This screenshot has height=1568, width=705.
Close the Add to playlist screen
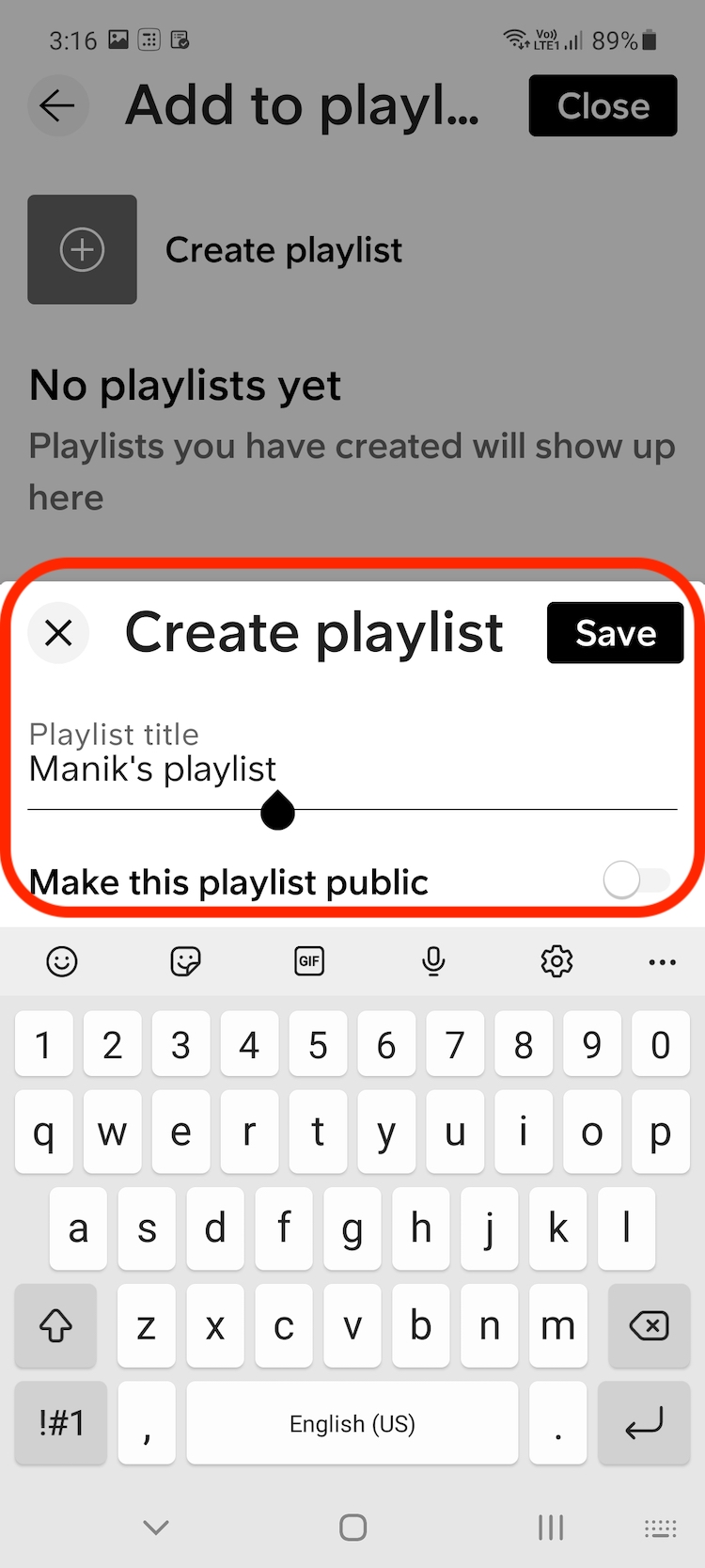click(x=603, y=105)
